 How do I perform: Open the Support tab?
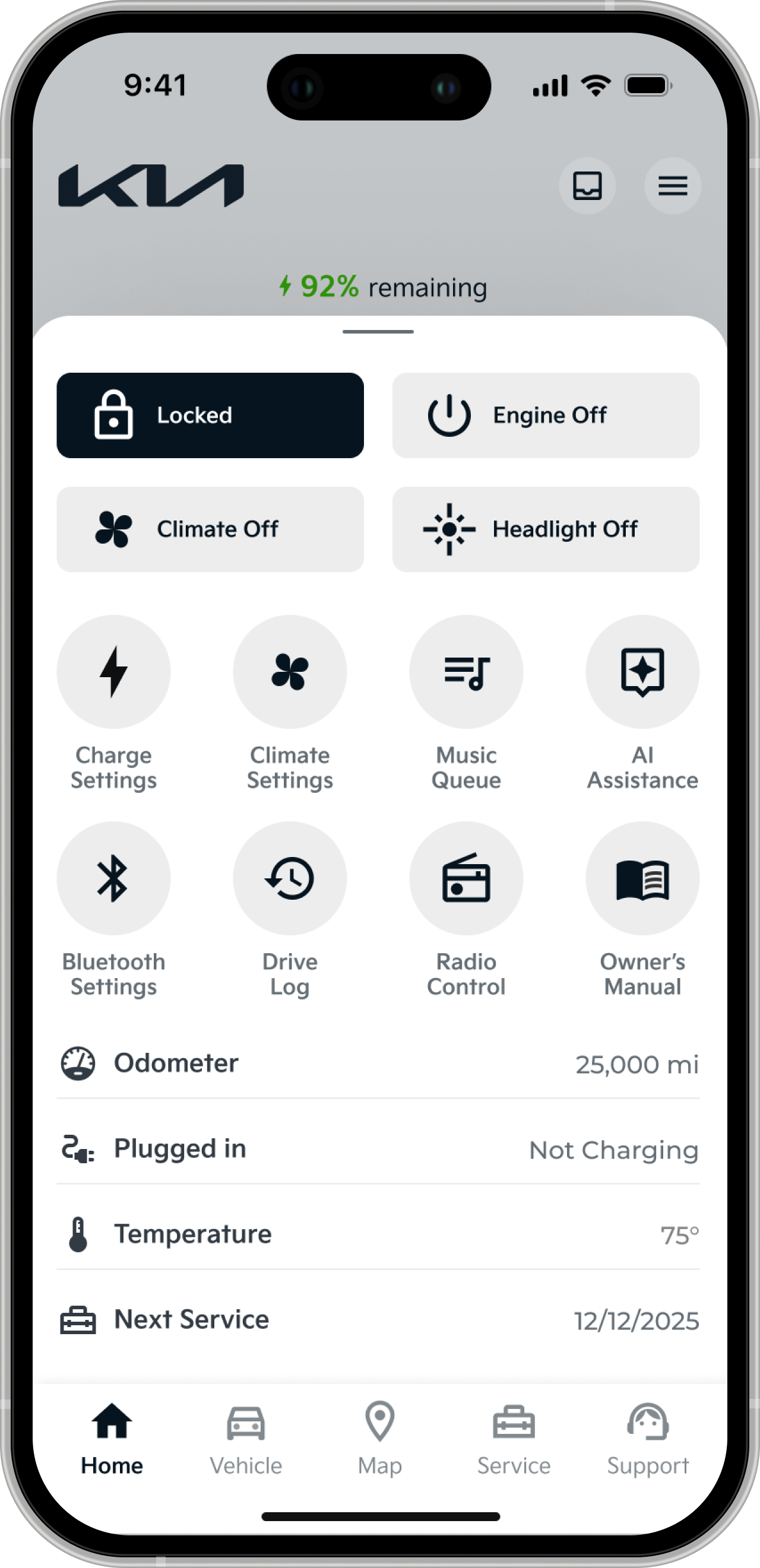pos(648,1440)
